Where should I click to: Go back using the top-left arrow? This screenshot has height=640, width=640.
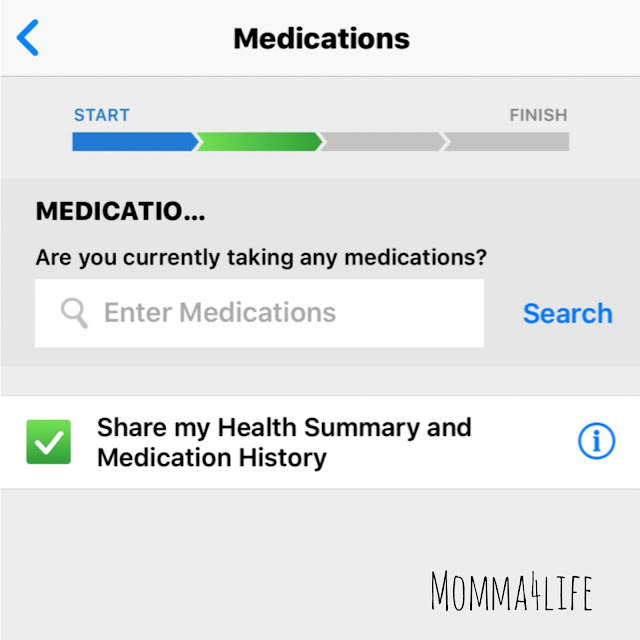pyautogui.click(x=28, y=38)
